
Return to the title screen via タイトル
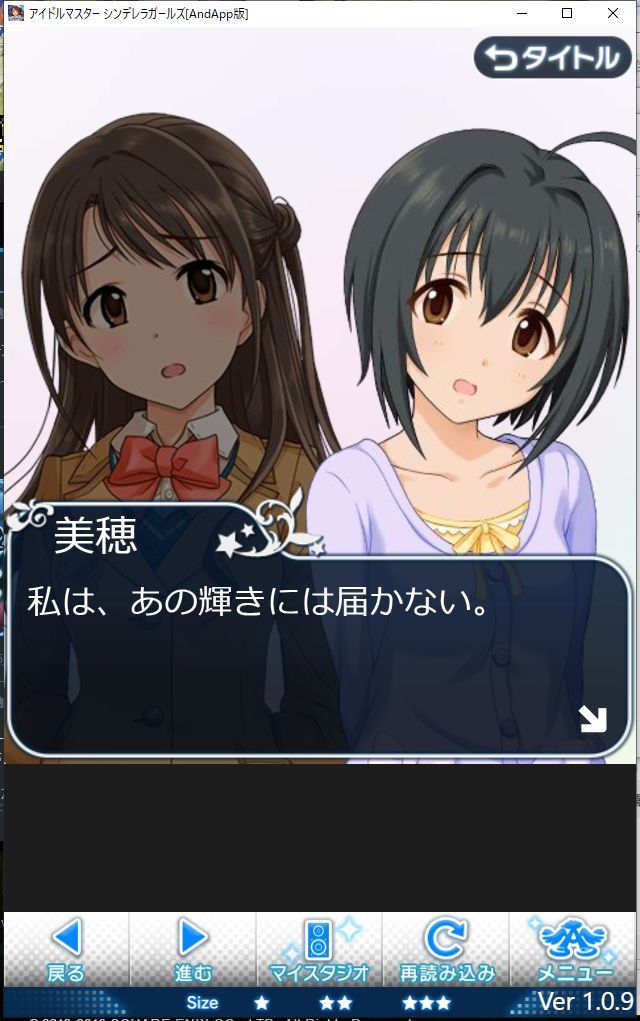pos(552,58)
